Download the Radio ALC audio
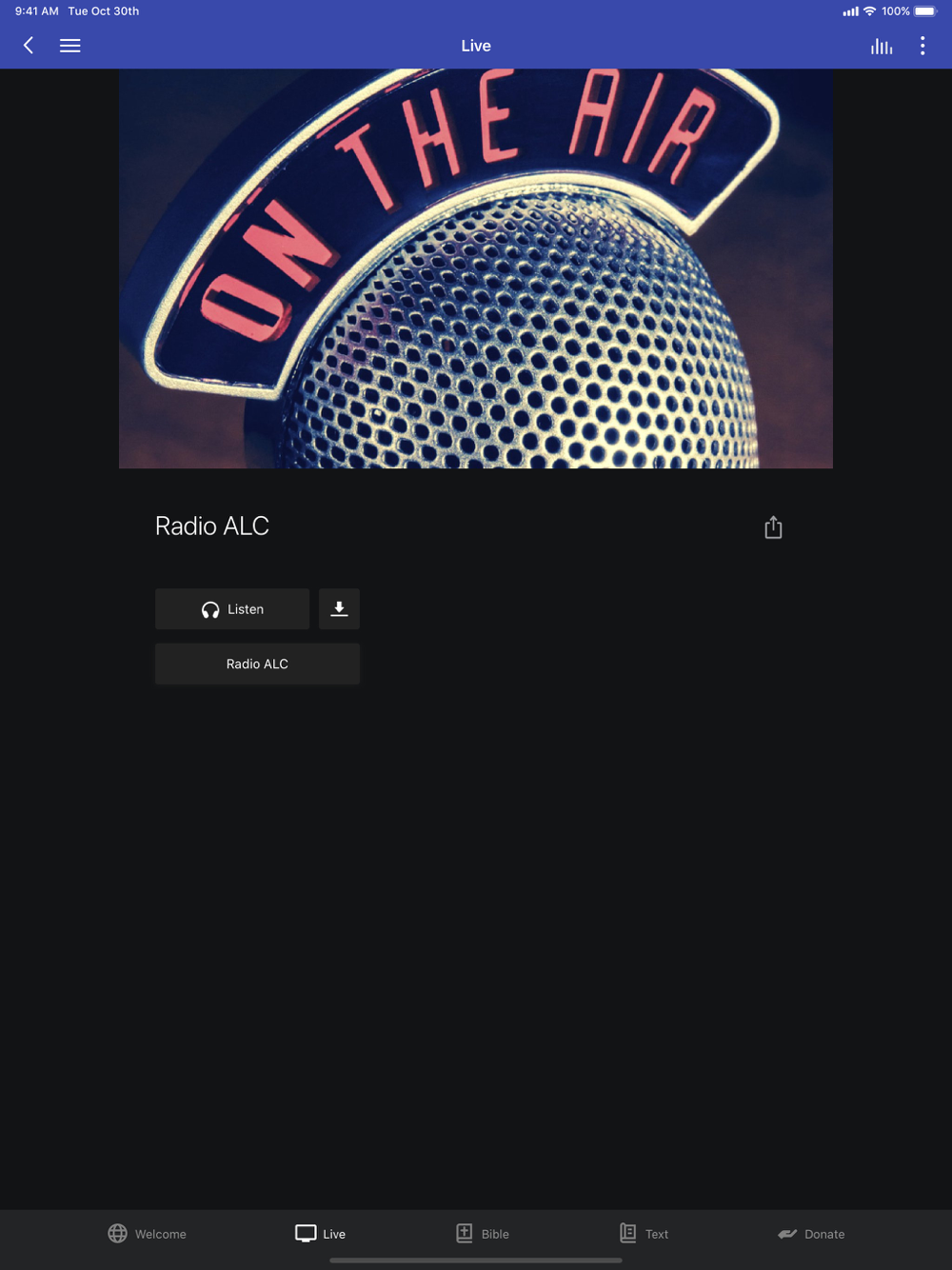The image size is (952, 1270). pos(339,609)
